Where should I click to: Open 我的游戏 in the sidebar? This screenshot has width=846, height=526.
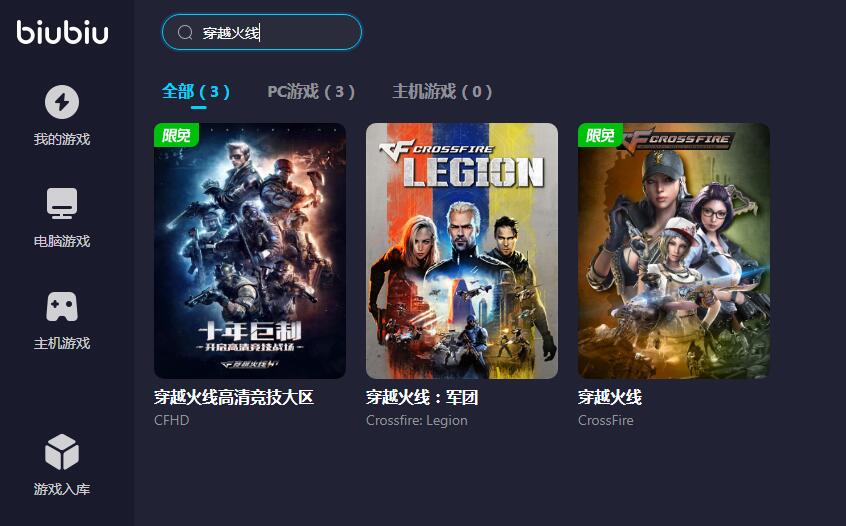coord(62,116)
